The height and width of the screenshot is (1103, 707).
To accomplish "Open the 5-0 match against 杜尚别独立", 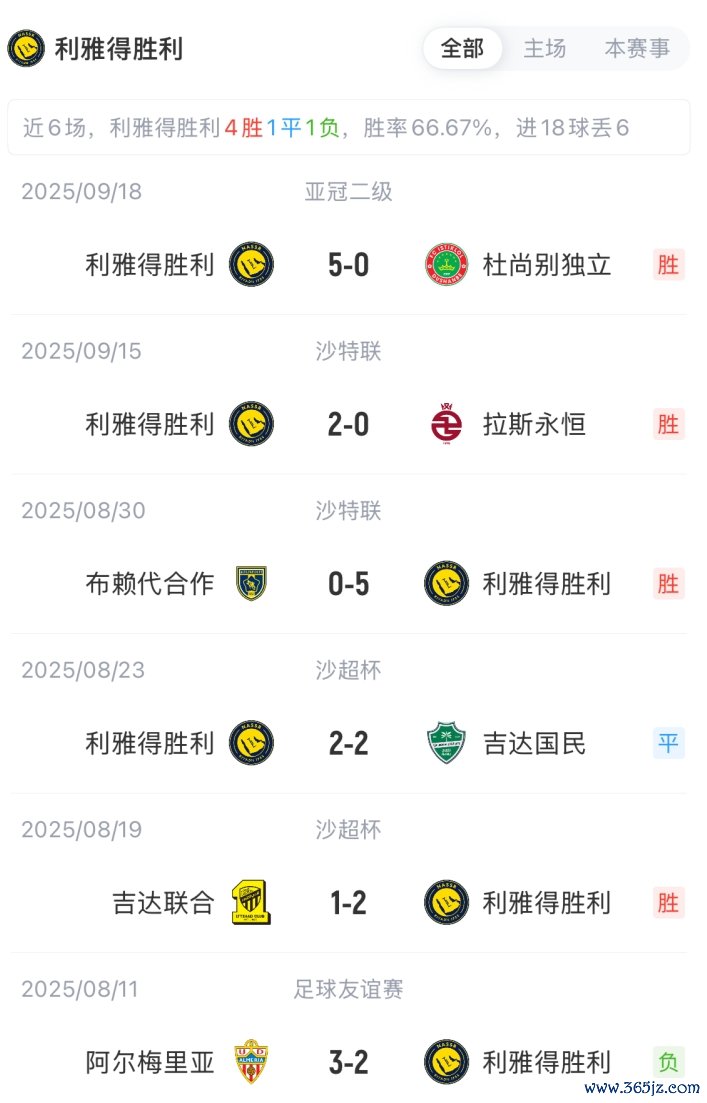I will click(x=348, y=265).
